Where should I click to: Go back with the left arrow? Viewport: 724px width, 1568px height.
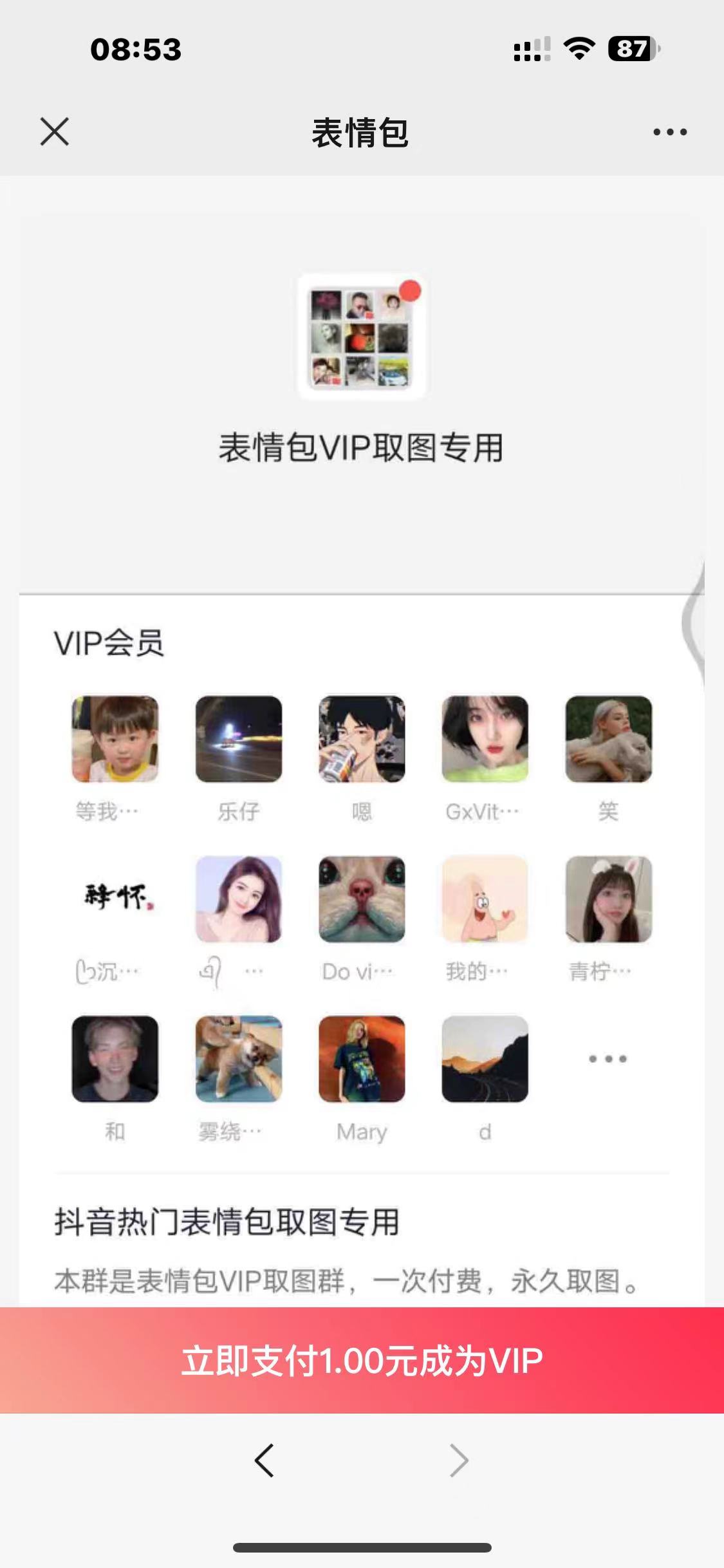tap(265, 1461)
